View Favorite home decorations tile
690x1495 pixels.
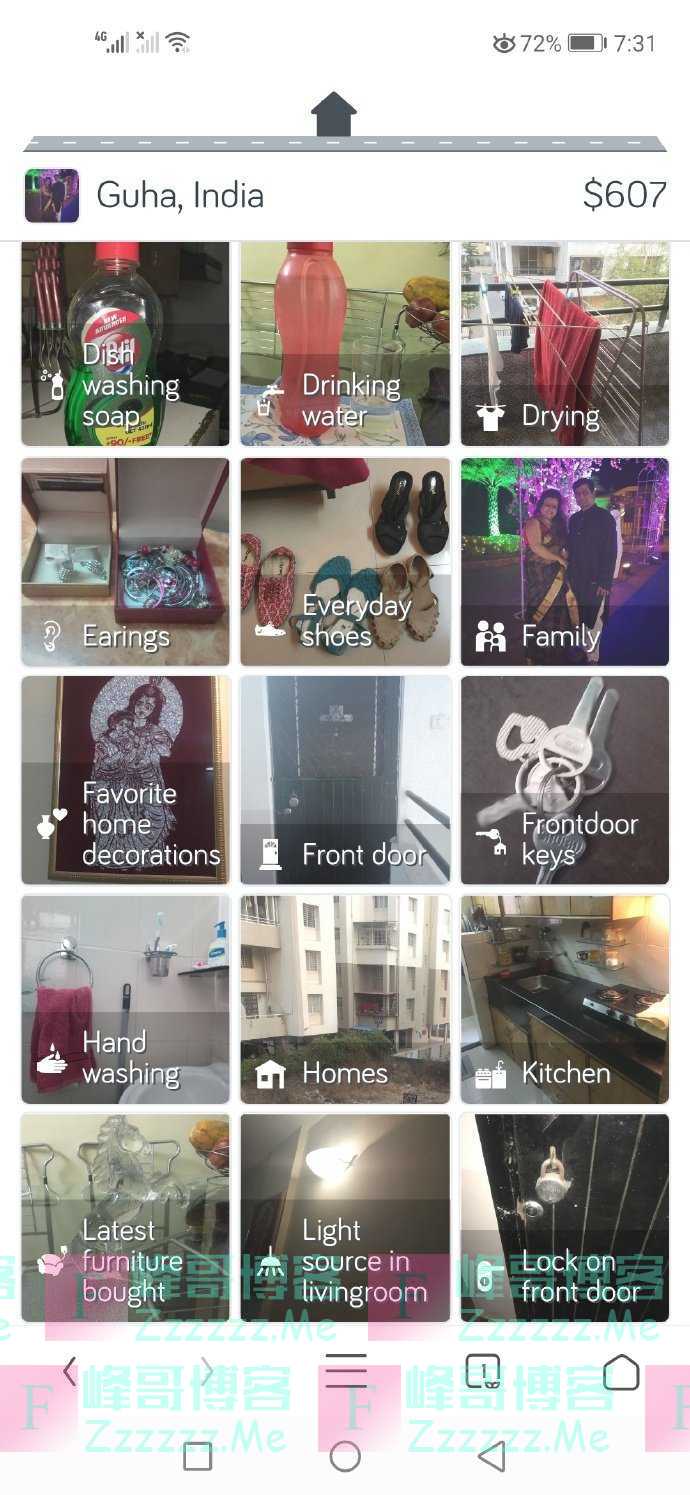coord(125,780)
